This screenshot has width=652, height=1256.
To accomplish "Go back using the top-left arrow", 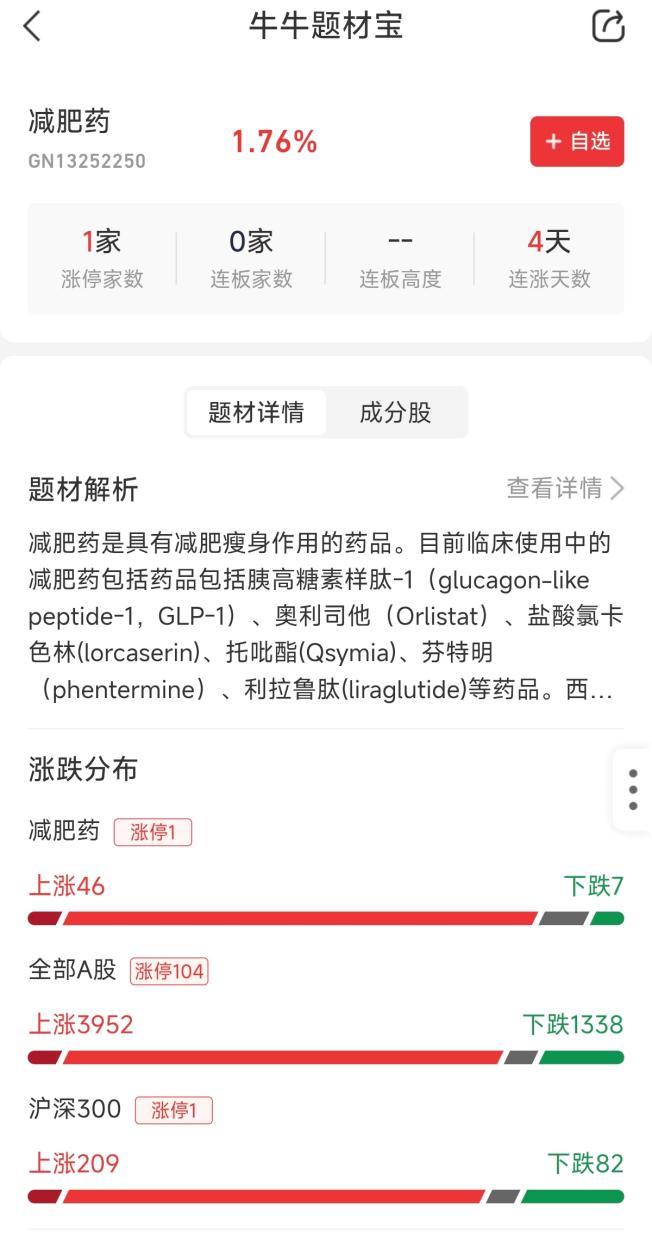I will (32, 27).
